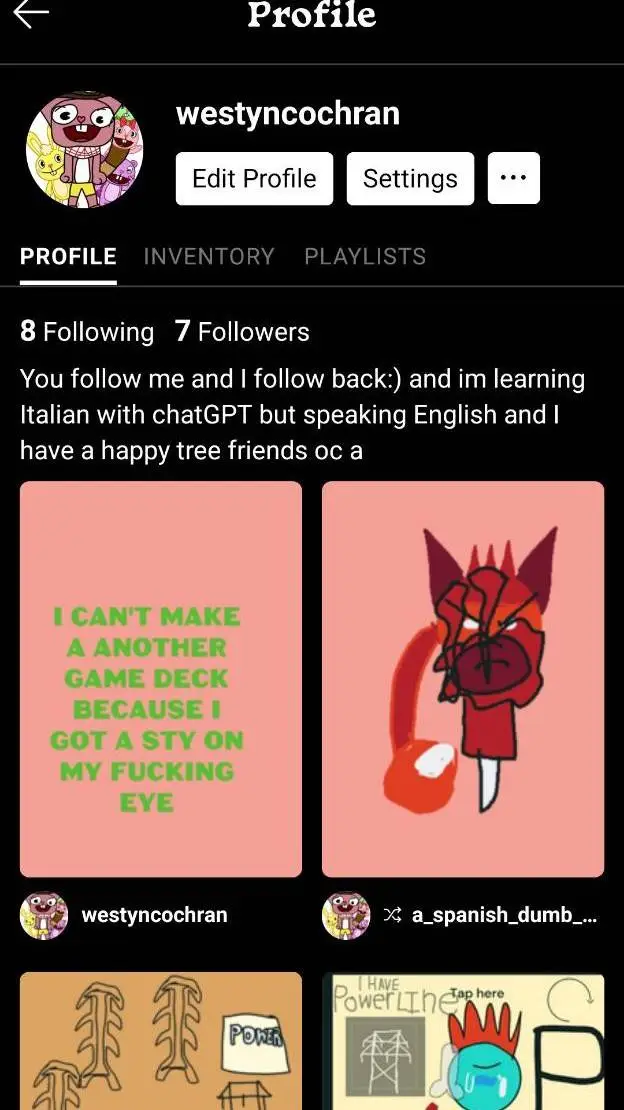The width and height of the screenshot is (624, 1110).
Task: Open Settings from the profile header
Action: pyautogui.click(x=410, y=178)
